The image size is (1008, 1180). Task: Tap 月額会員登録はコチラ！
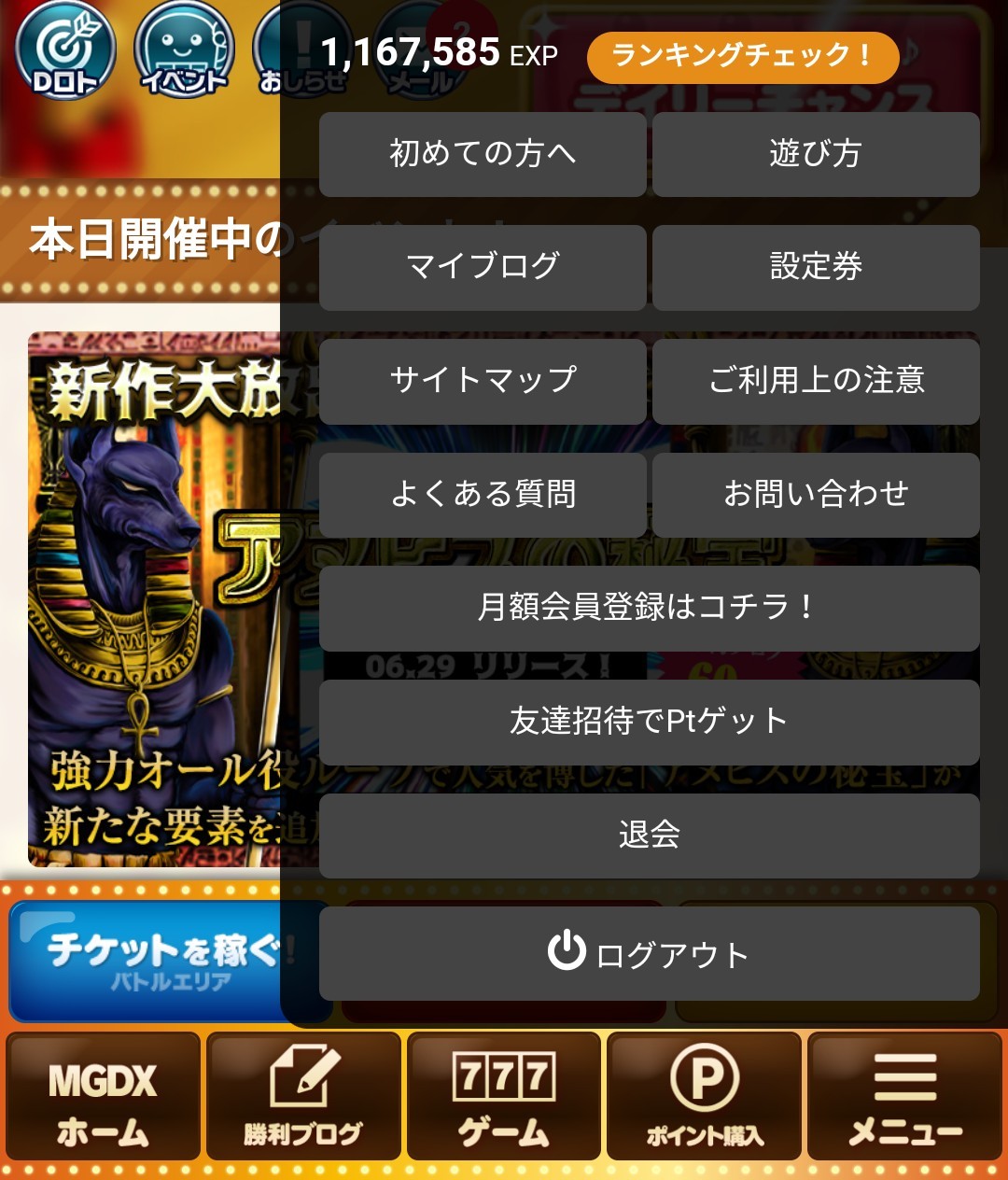649,609
